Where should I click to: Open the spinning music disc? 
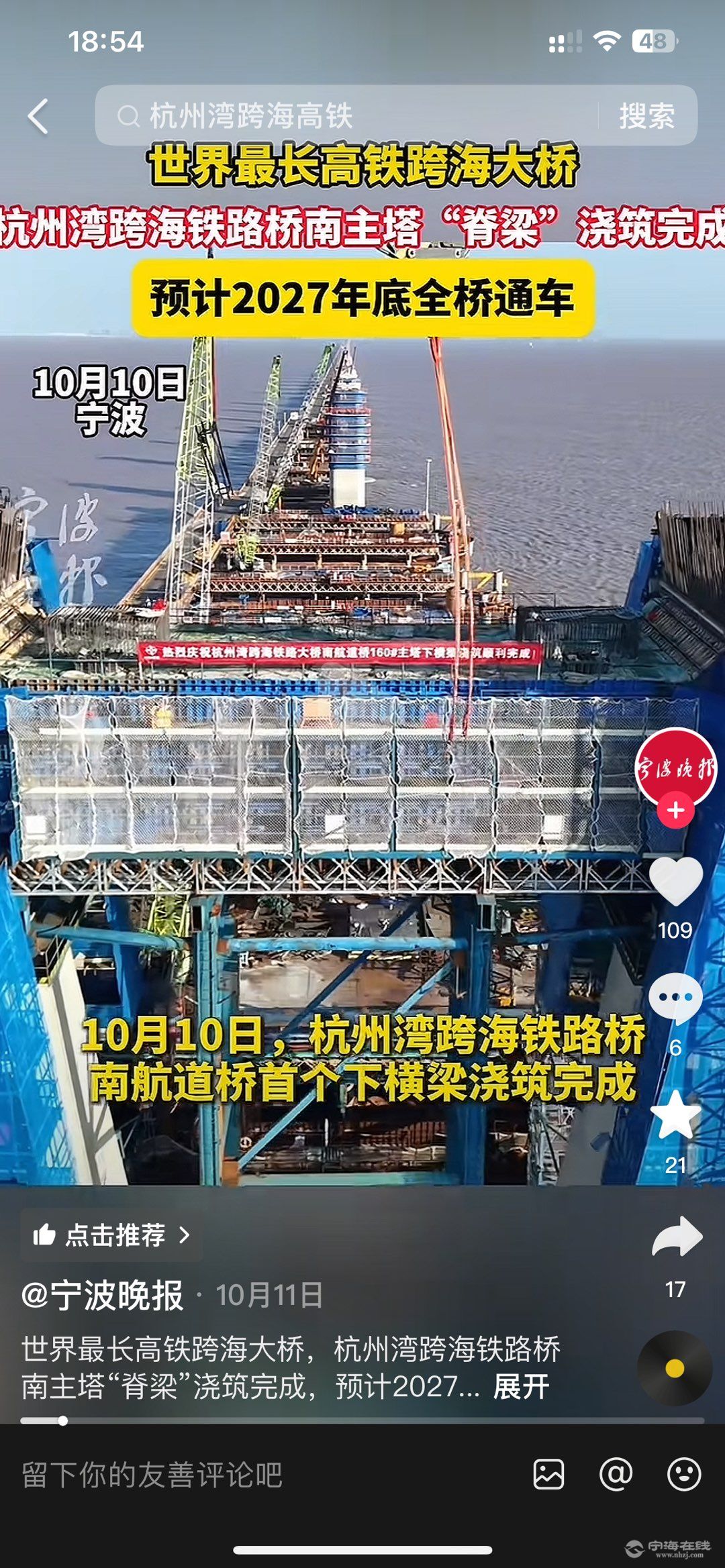674,1368
